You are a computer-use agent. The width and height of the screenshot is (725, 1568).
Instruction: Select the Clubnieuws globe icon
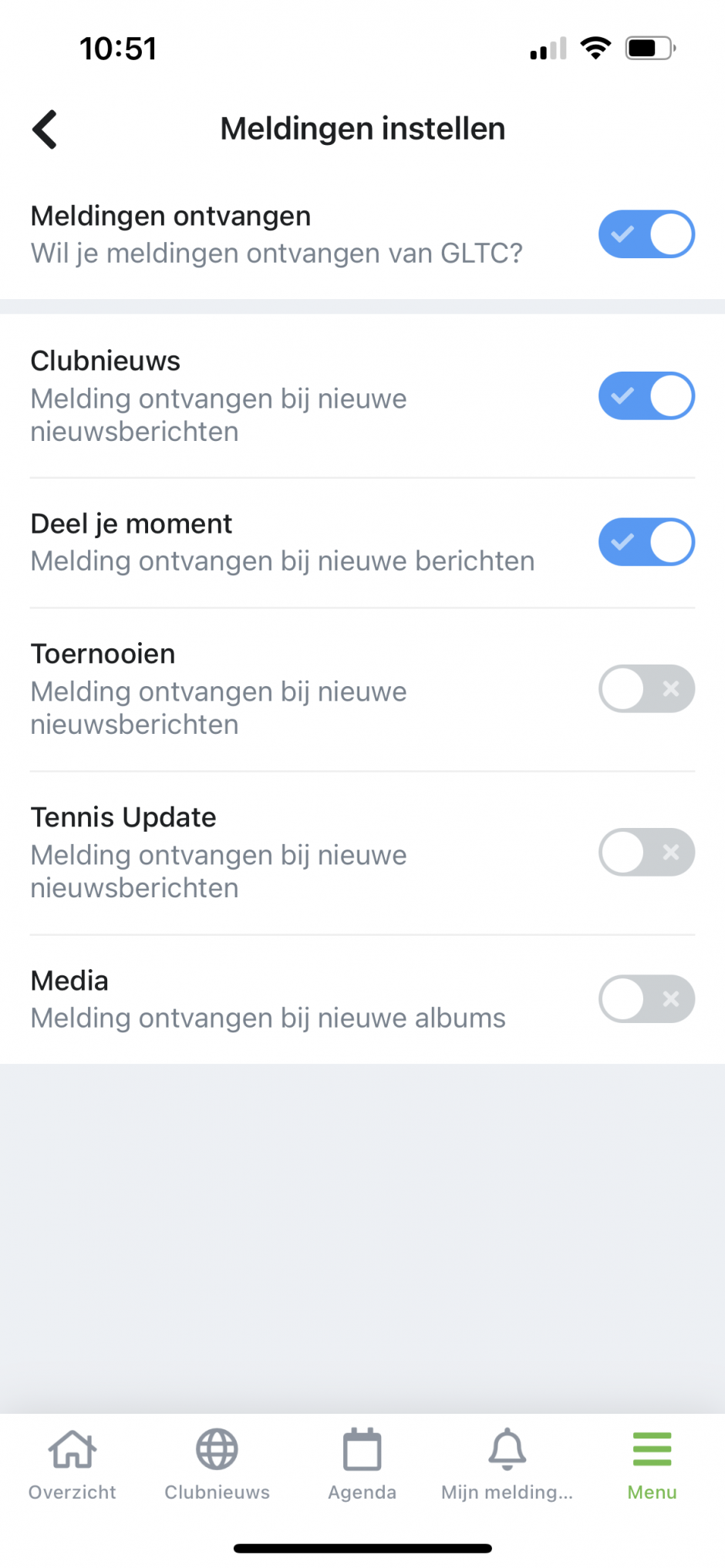[217, 1449]
